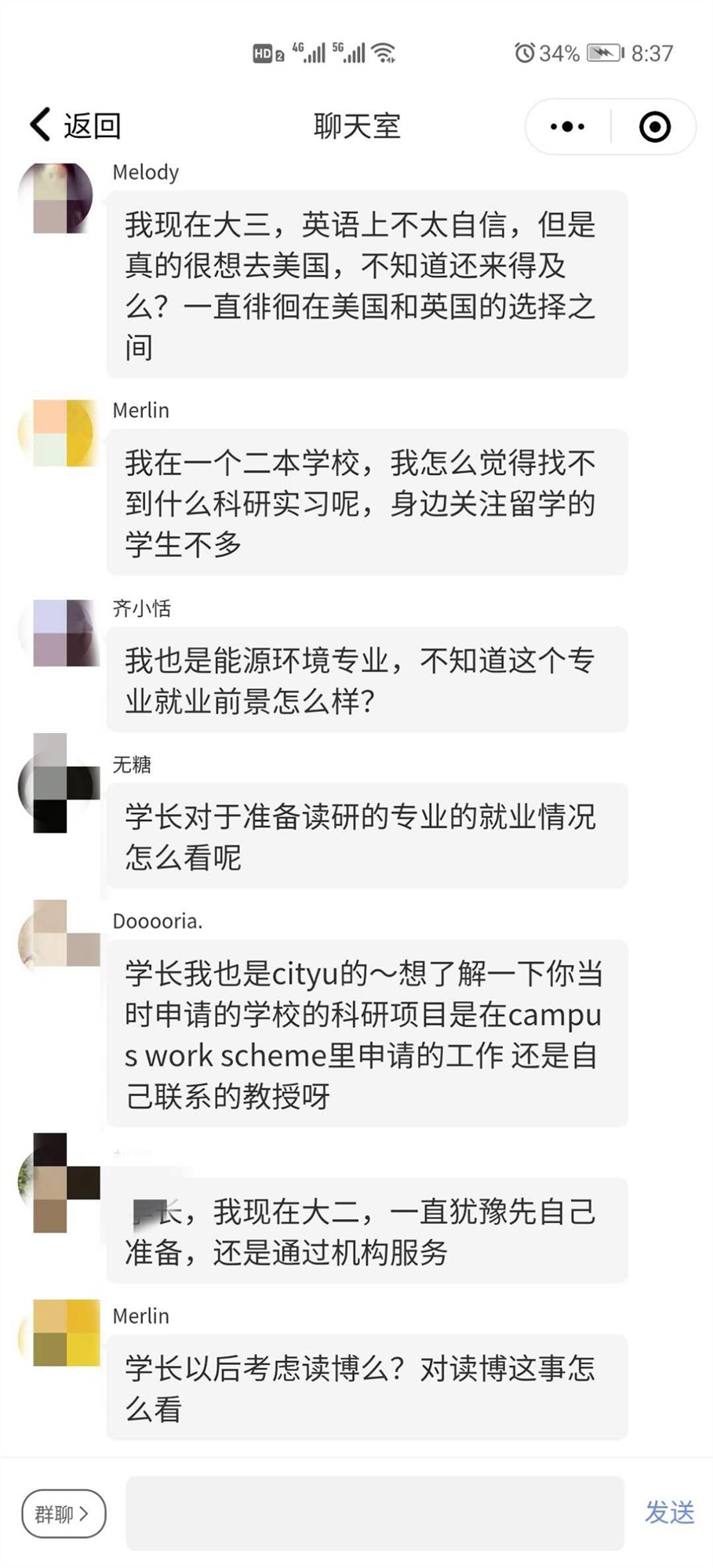Focus the message input field

tap(375, 1513)
